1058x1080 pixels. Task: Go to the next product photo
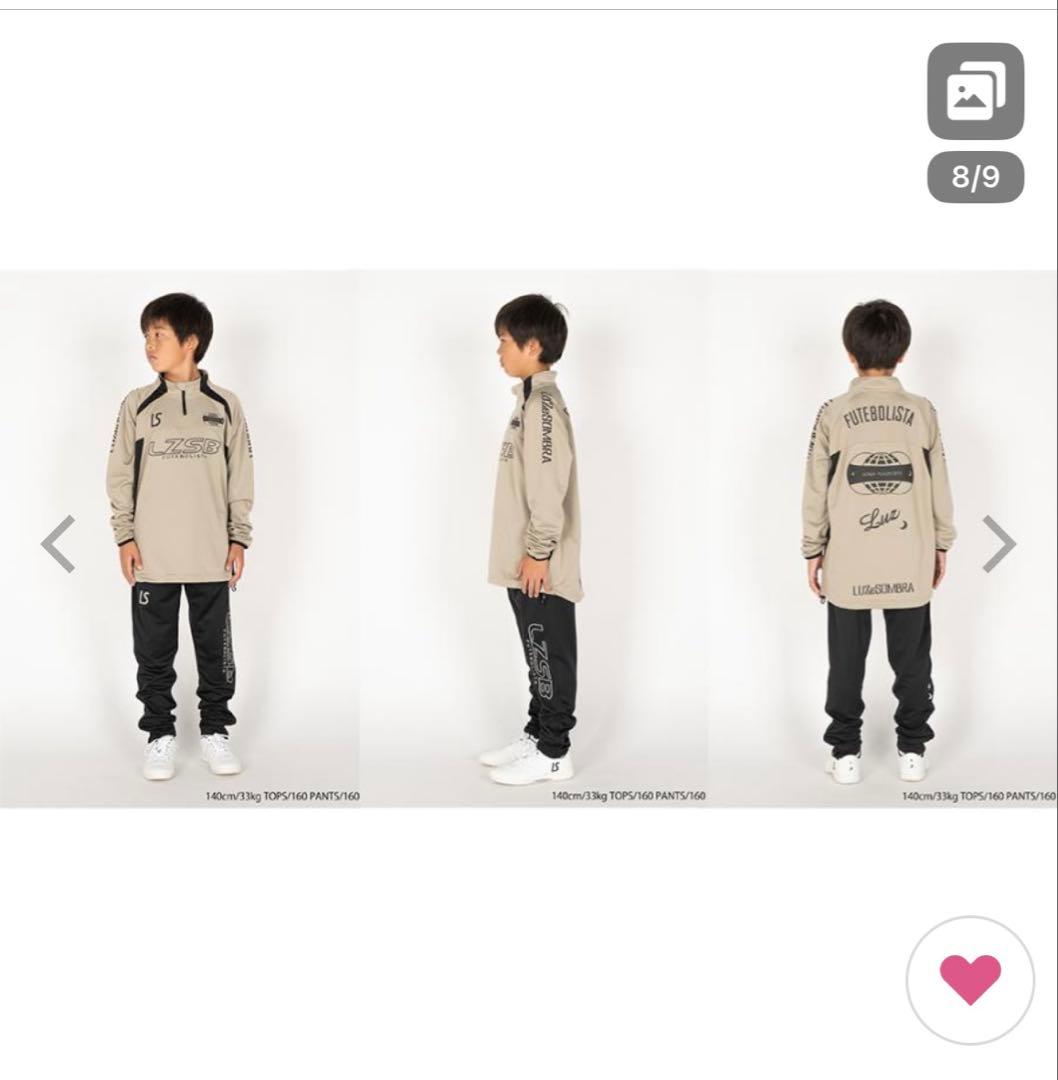[x=998, y=544]
